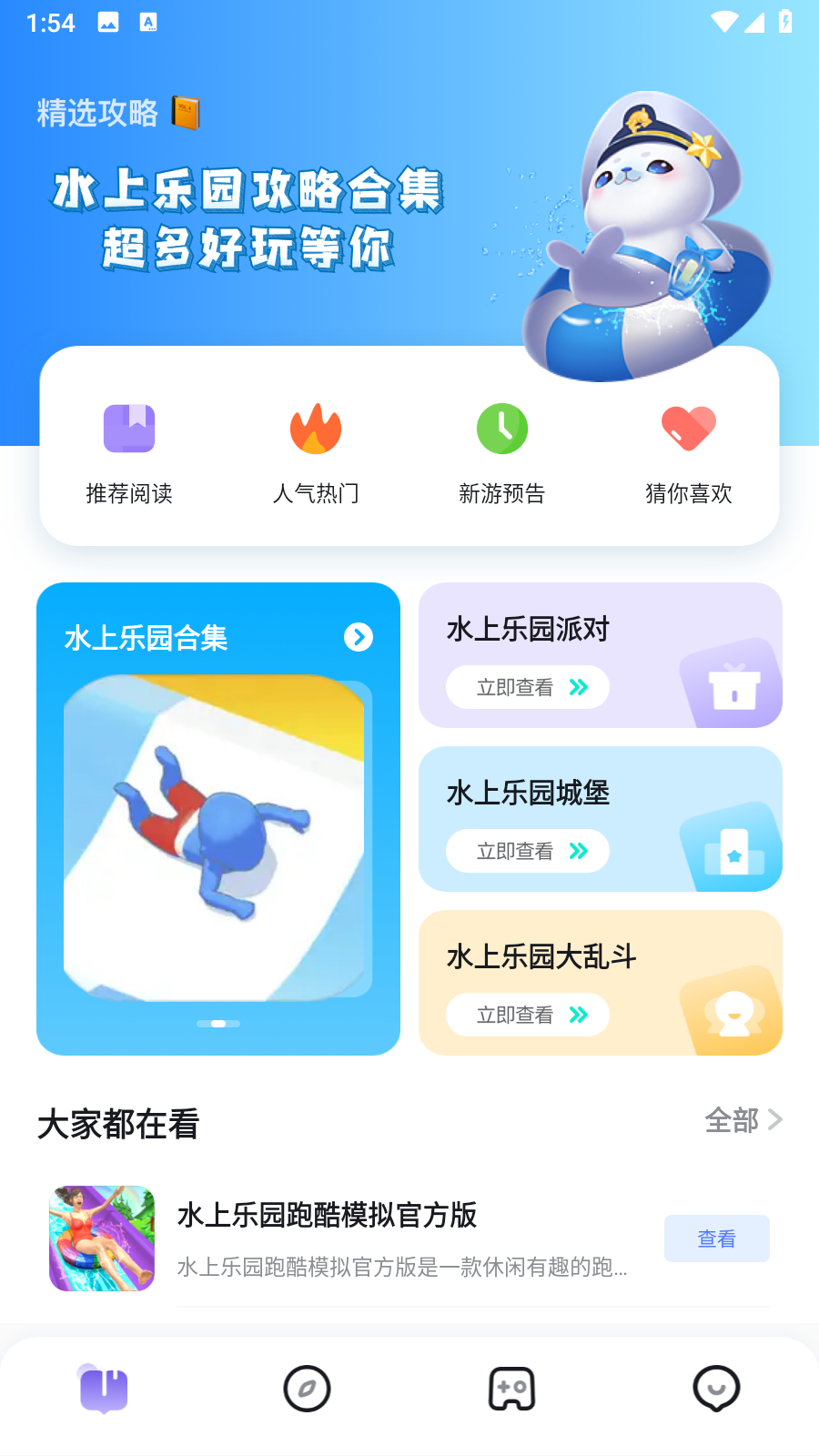Tap the badge icon on 水上乐园大乱斗 card
Viewport: 819px width, 1456px height.
pyautogui.click(x=733, y=1013)
